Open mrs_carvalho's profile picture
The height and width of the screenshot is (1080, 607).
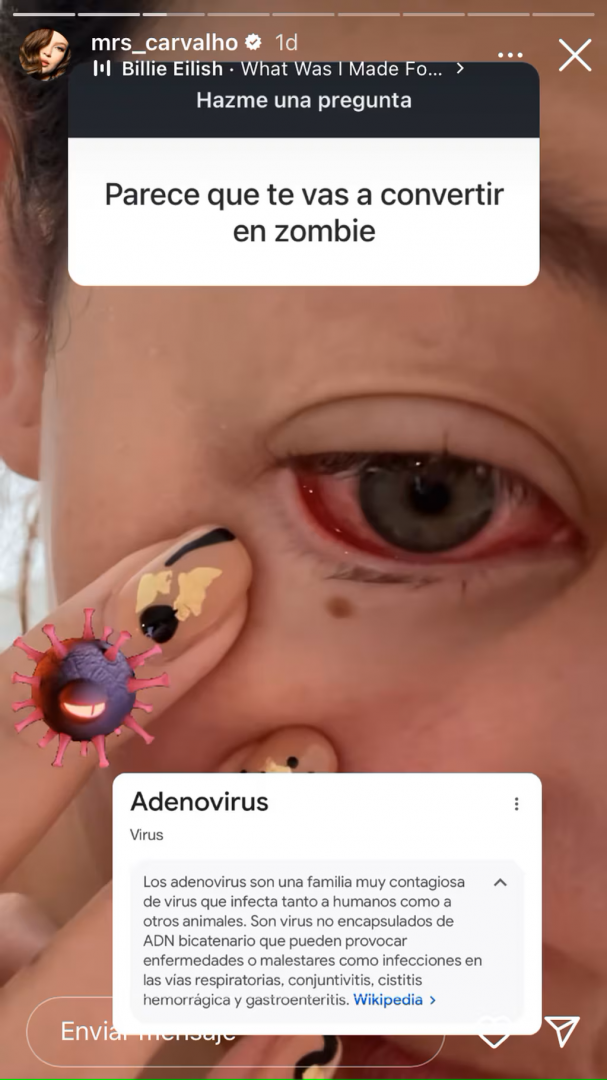coord(44,53)
